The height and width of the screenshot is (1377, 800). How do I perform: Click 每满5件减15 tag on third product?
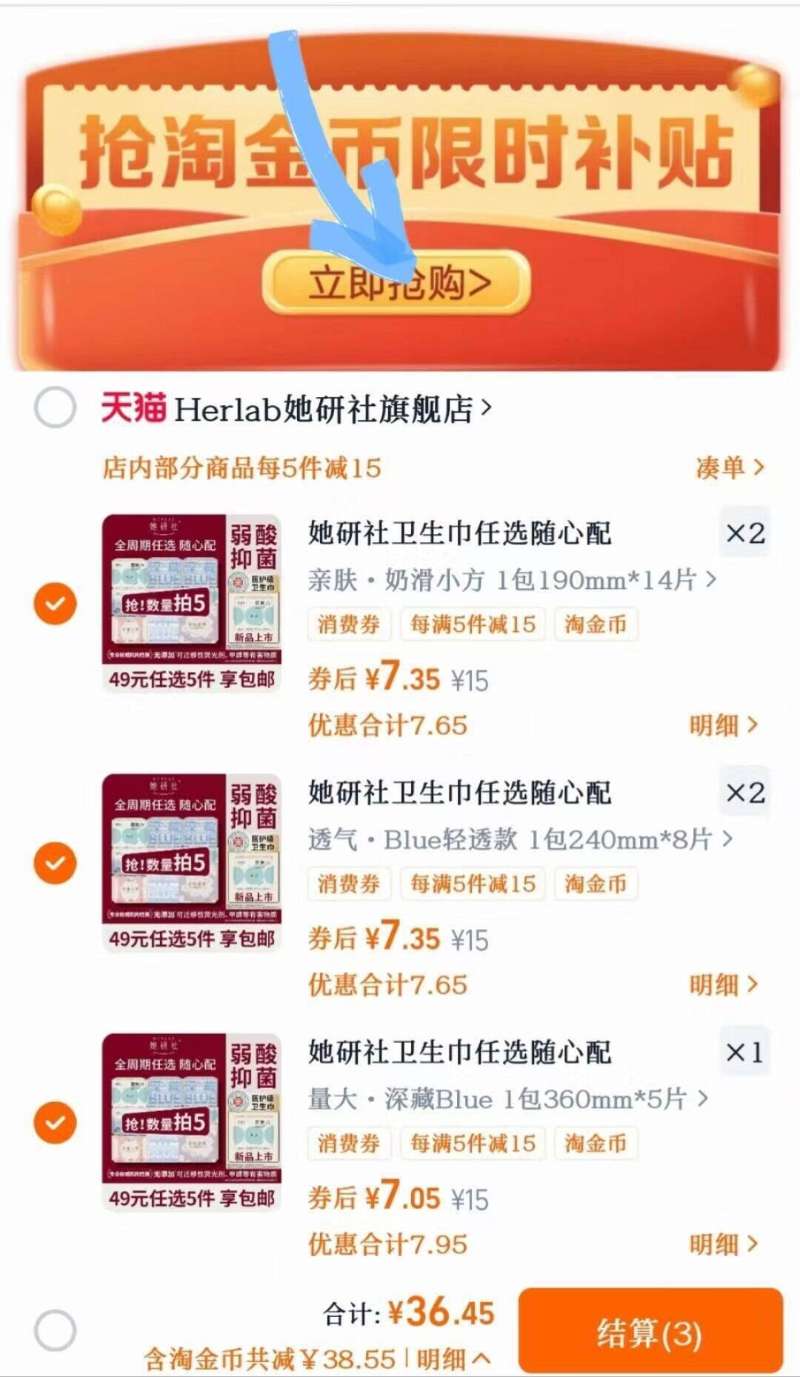click(x=473, y=1143)
